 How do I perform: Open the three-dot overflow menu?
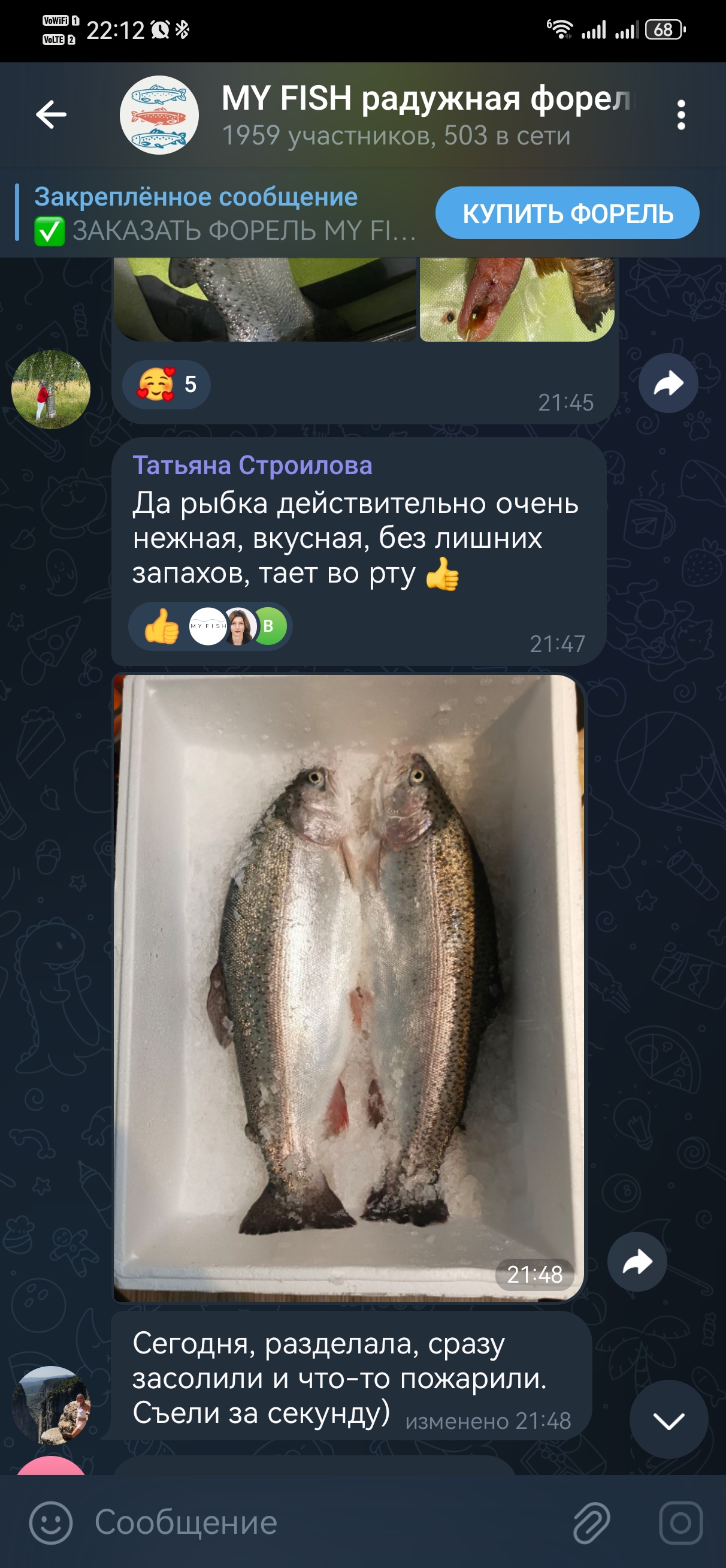click(681, 114)
